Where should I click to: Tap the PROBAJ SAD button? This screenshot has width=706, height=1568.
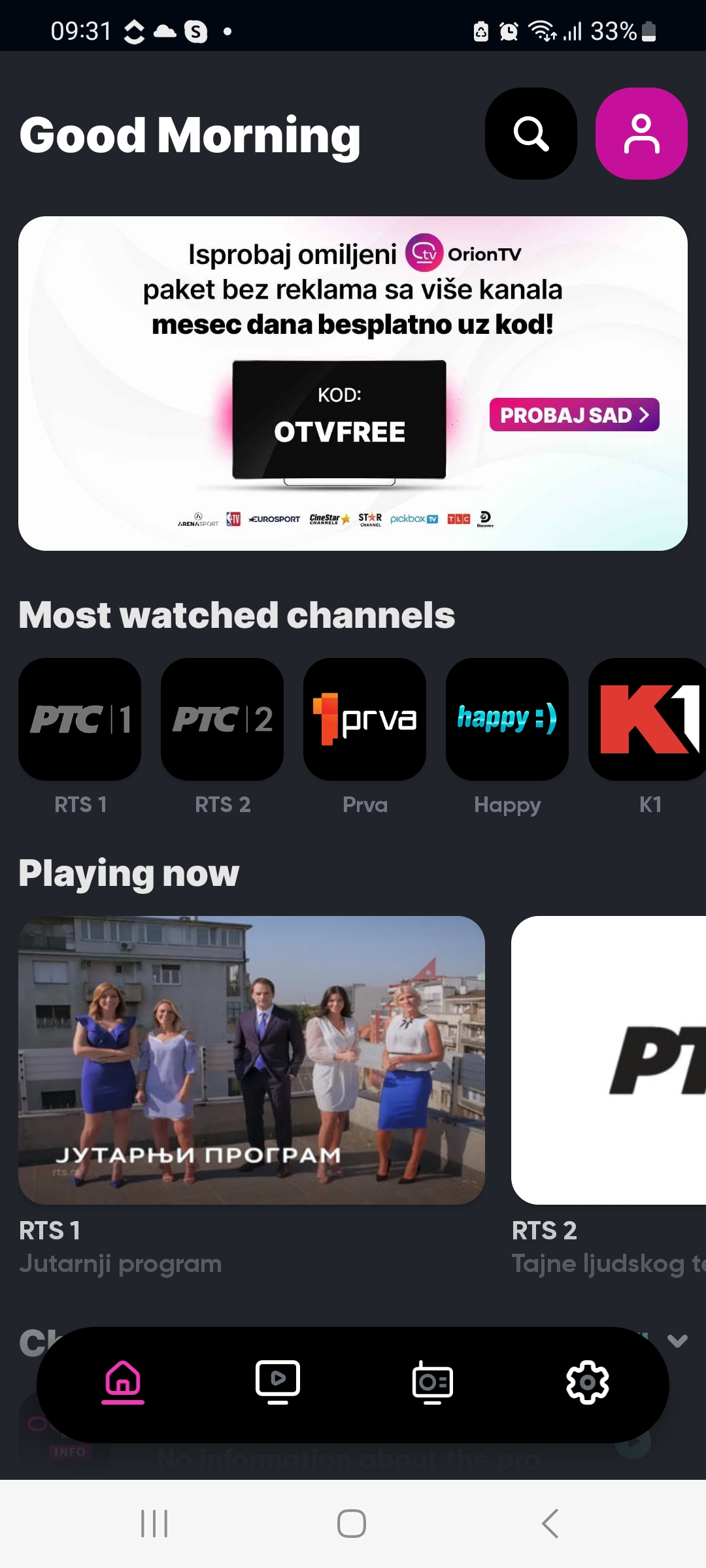point(575,415)
